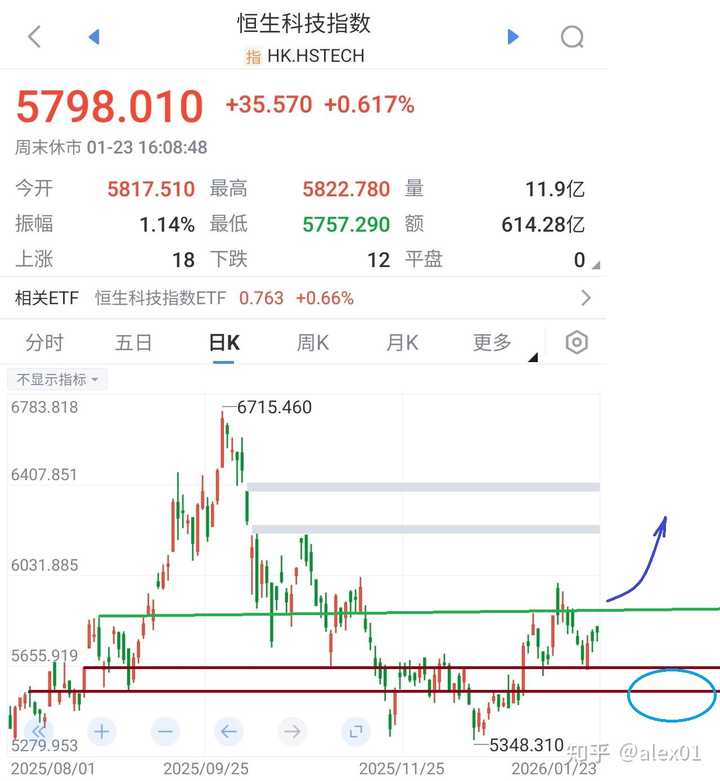
Task: Open the 不显示指标 indicator dropdown
Action: click(58, 380)
